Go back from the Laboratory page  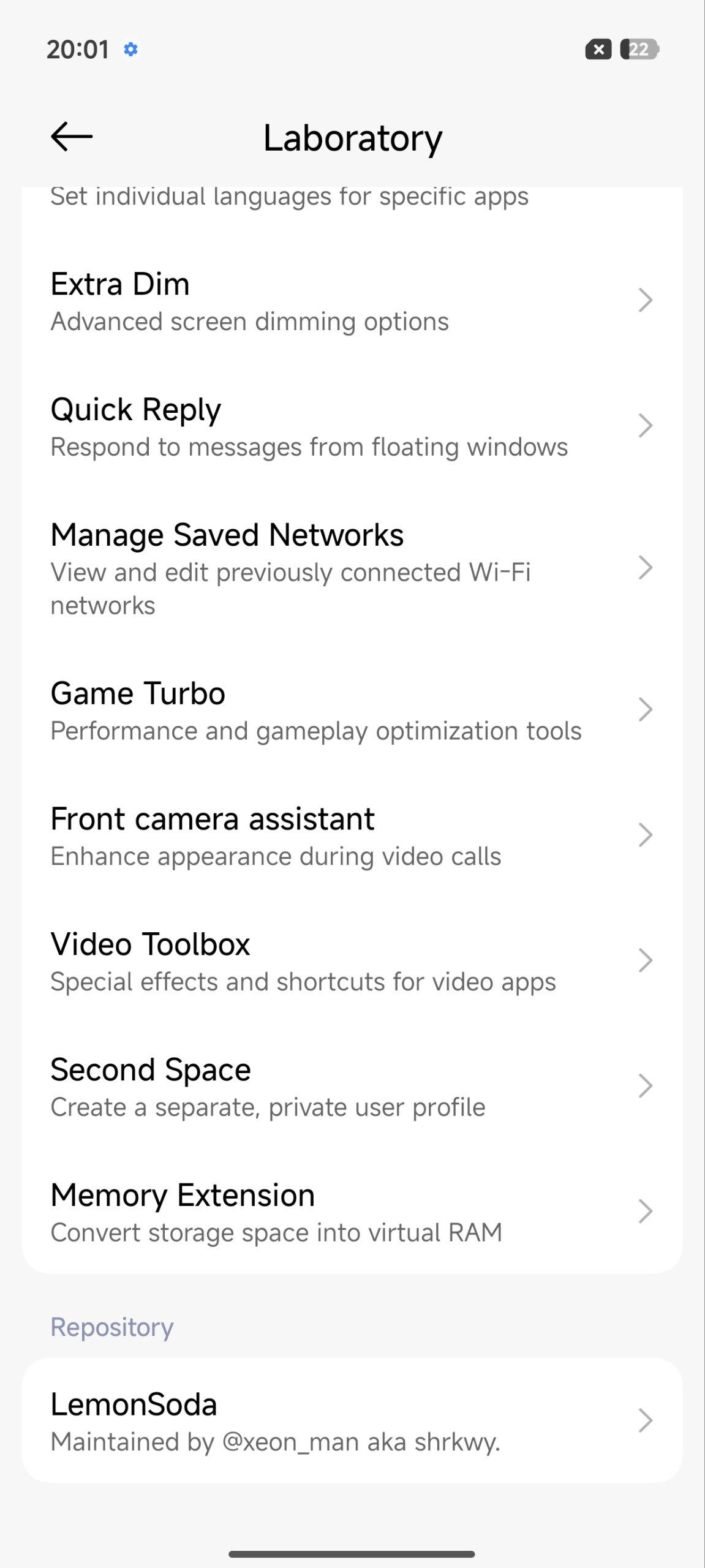click(x=72, y=137)
